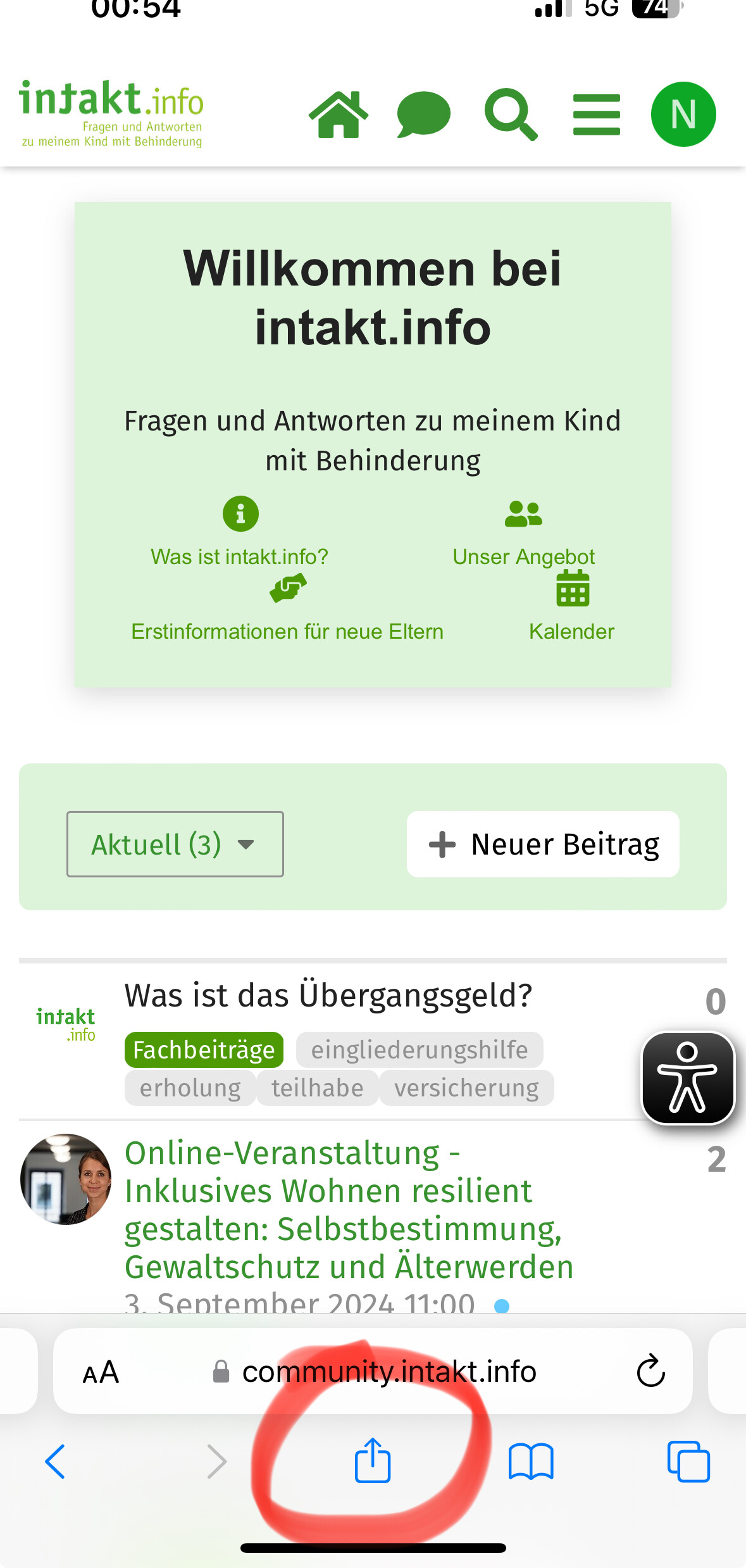Expand the Aktuell (3) dropdown
This screenshot has height=1568, width=746.
(175, 844)
